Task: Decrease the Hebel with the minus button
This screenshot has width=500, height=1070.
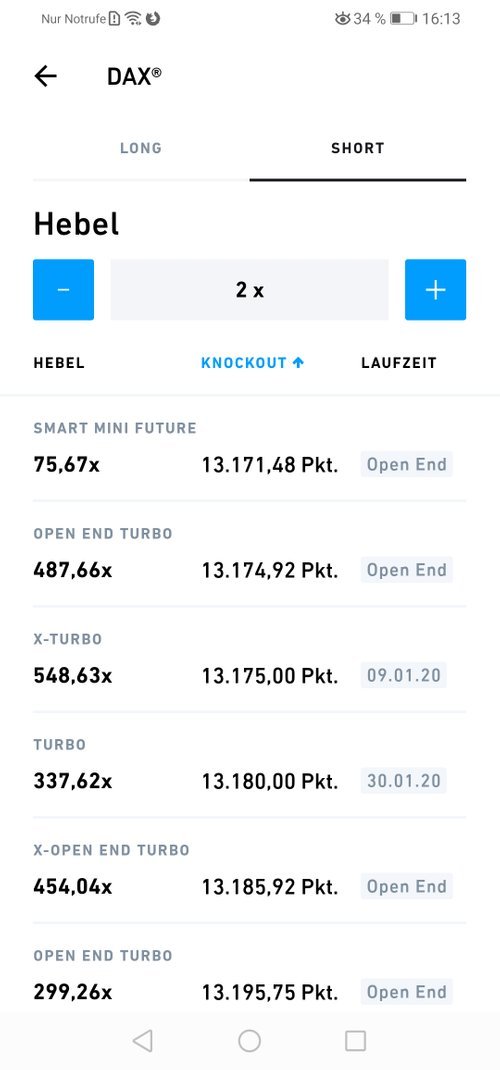Action: [63, 289]
